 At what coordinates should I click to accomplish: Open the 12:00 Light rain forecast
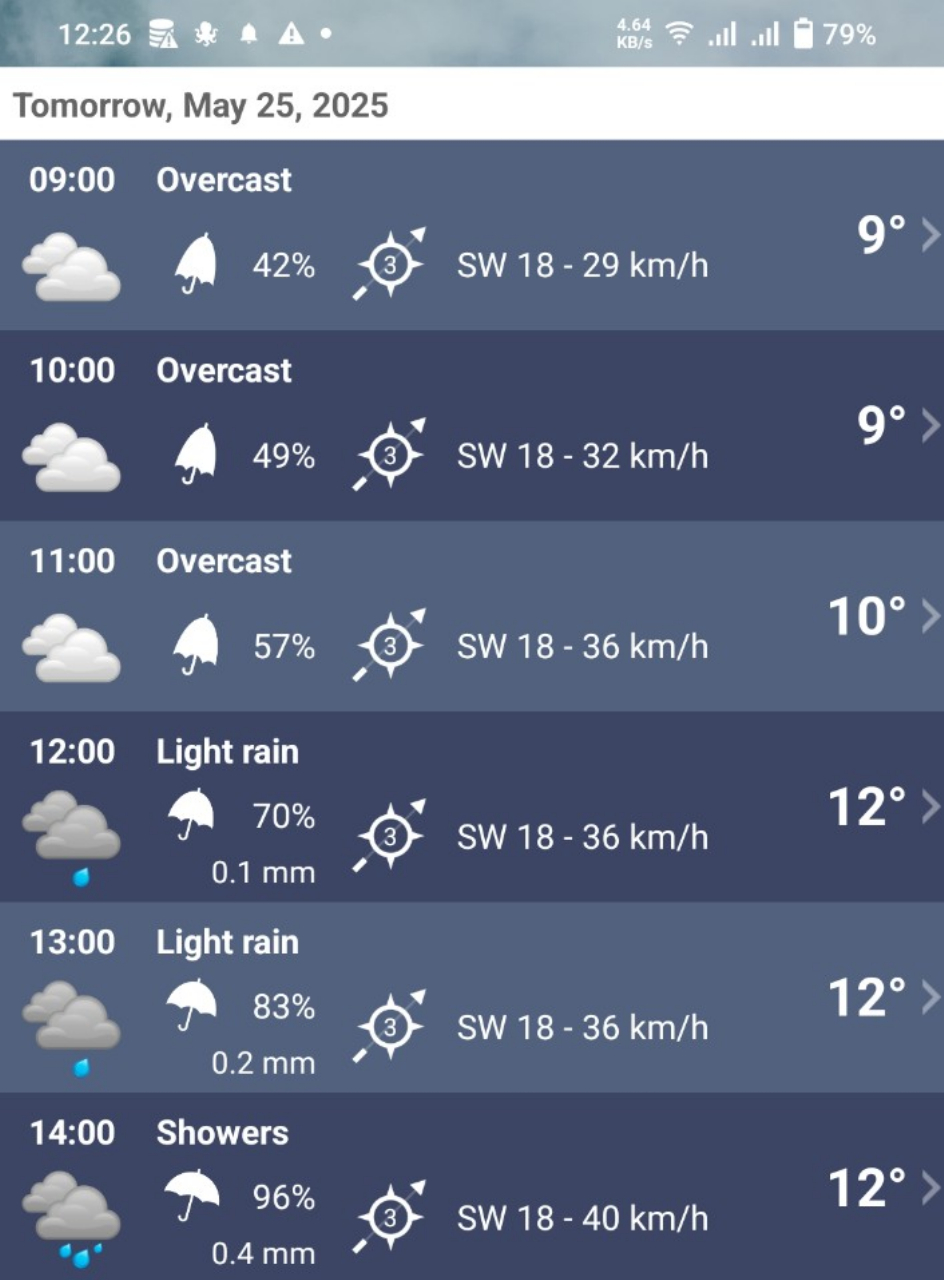(472, 807)
